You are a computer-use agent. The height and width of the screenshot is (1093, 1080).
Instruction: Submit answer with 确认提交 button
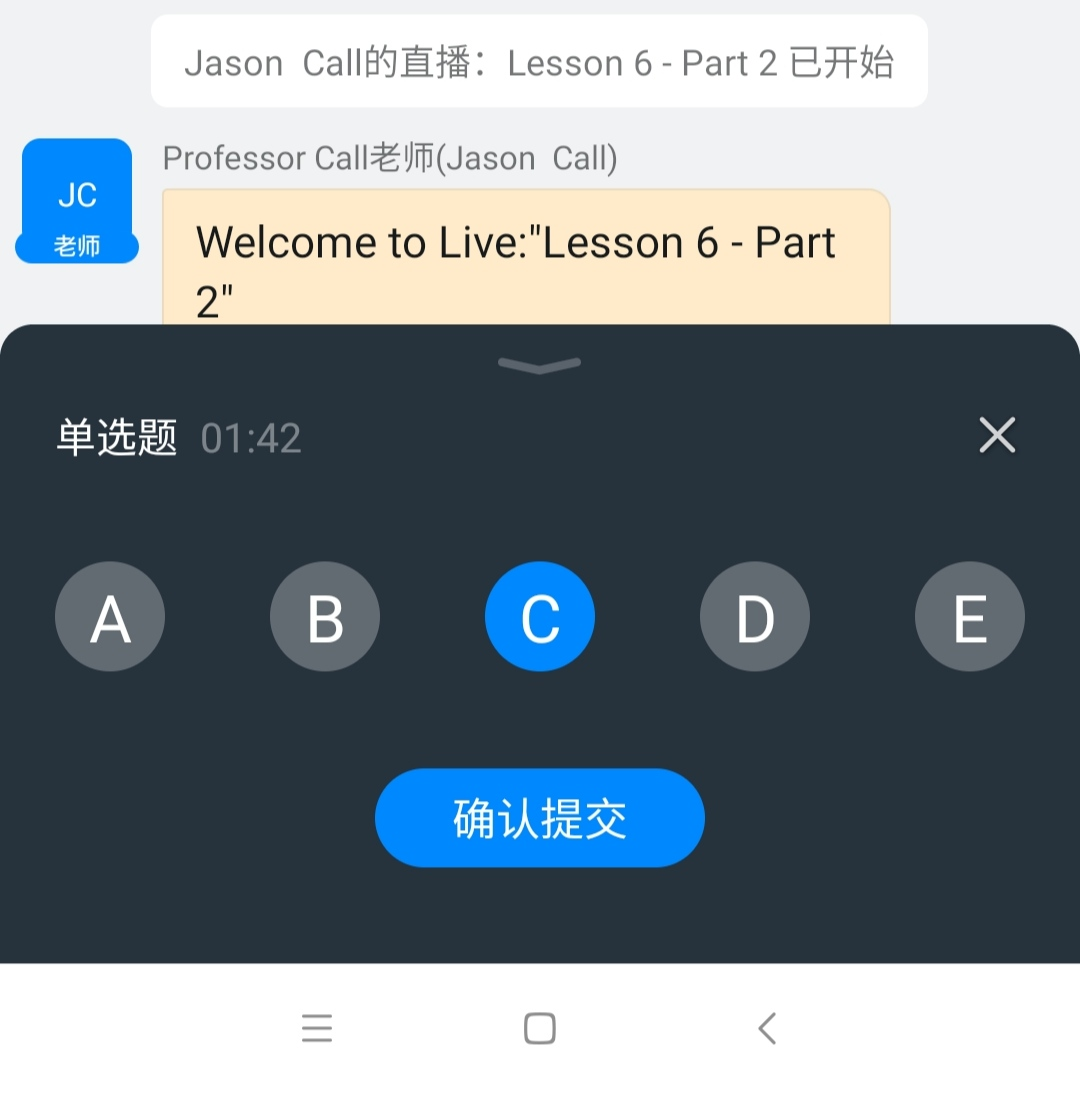540,818
